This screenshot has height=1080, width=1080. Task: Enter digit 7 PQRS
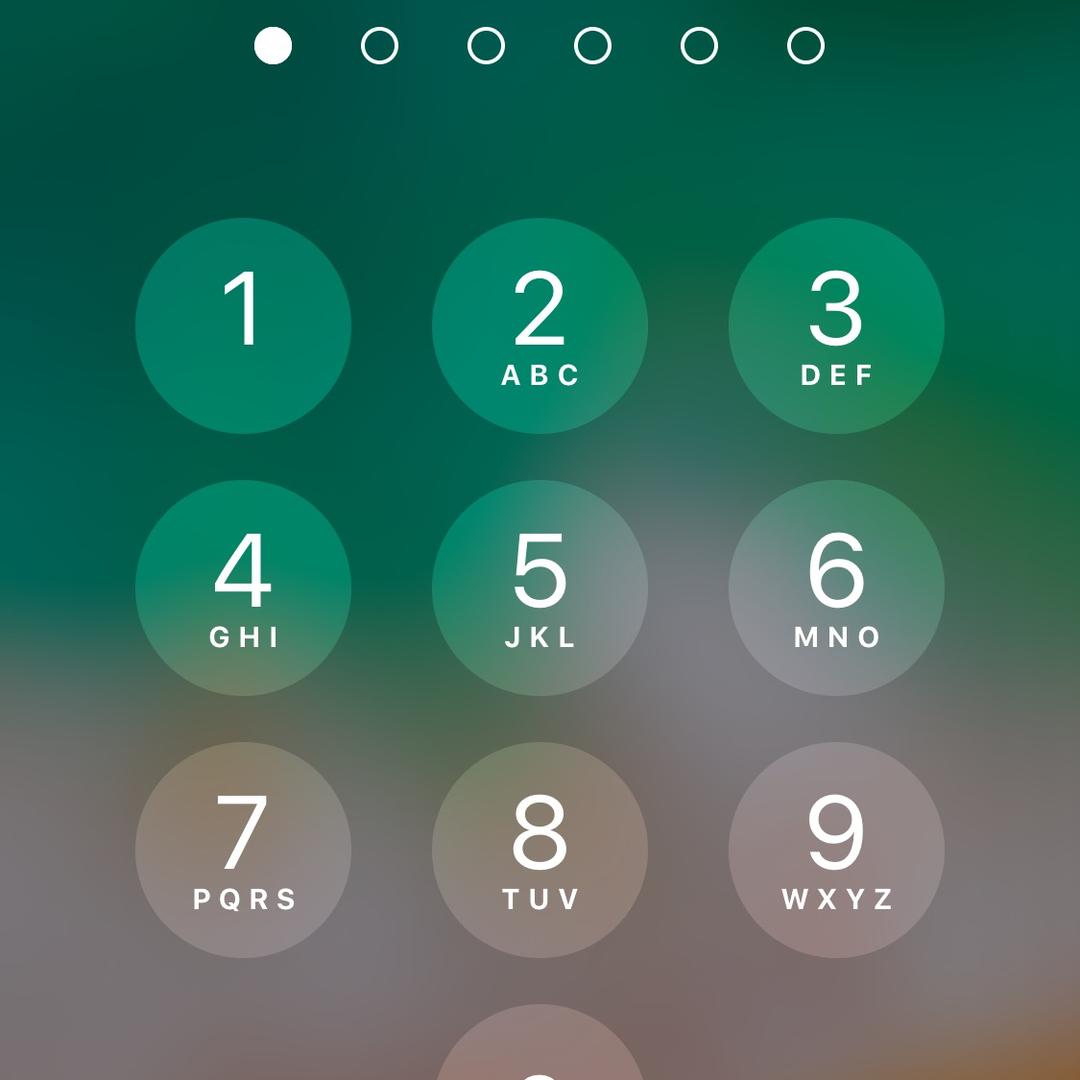click(x=243, y=850)
